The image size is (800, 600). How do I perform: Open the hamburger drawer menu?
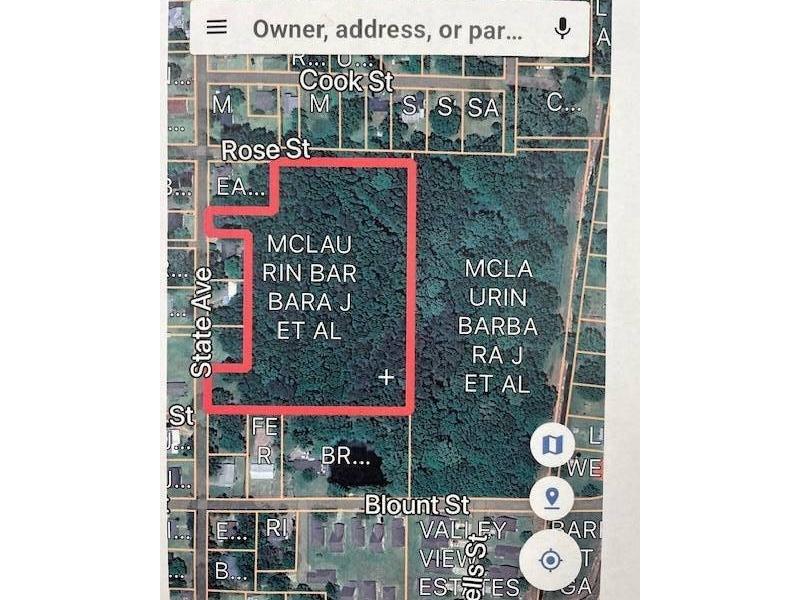pos(217,28)
